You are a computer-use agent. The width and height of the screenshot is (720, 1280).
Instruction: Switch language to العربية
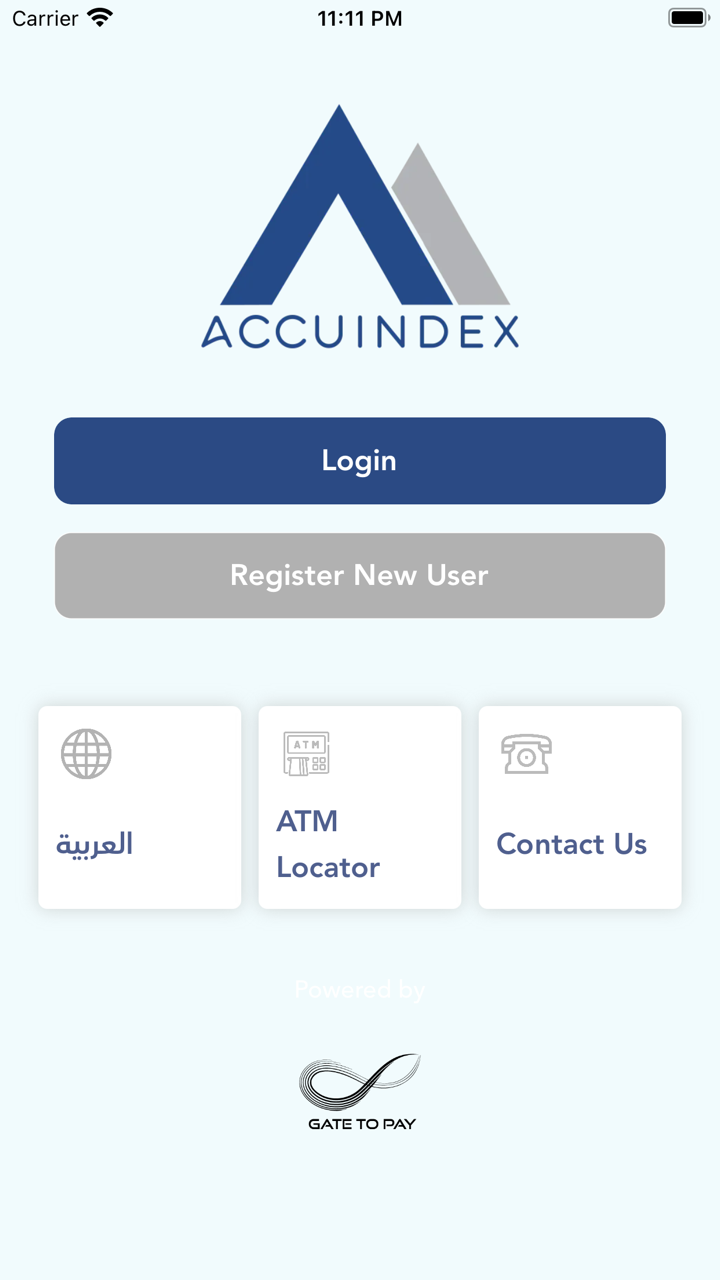[140, 808]
